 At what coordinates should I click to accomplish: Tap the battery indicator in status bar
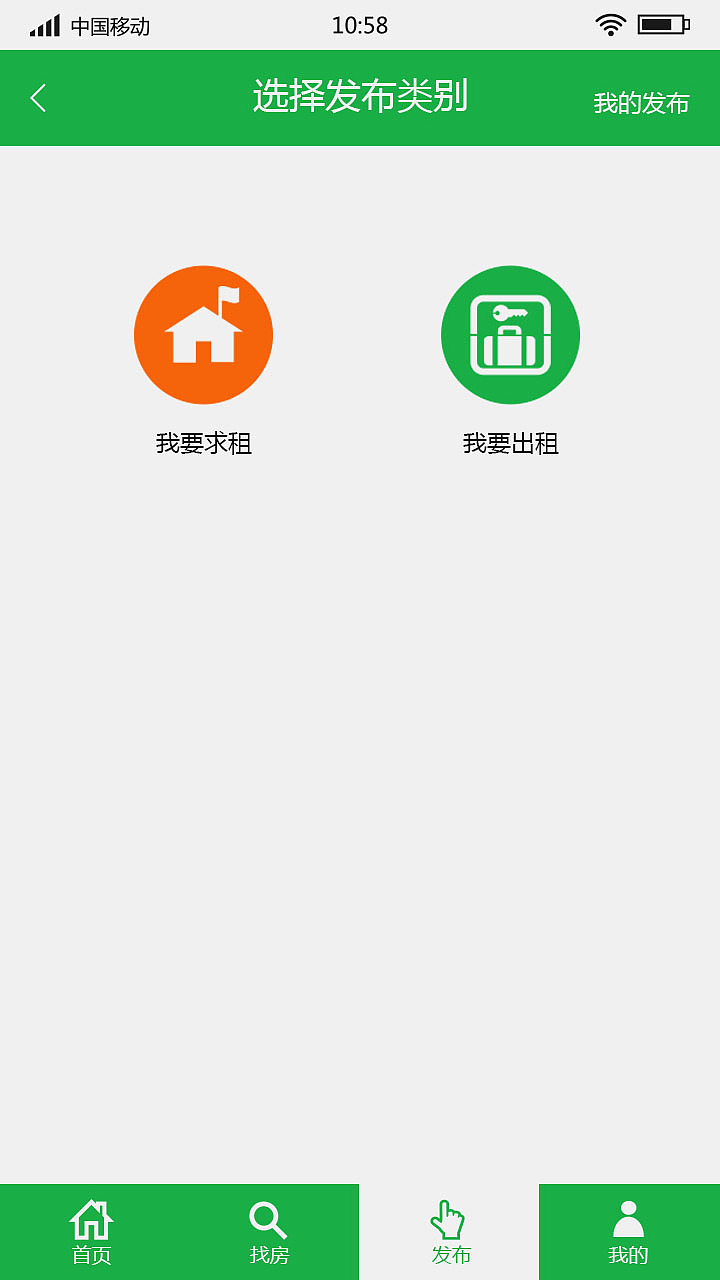pos(662,25)
